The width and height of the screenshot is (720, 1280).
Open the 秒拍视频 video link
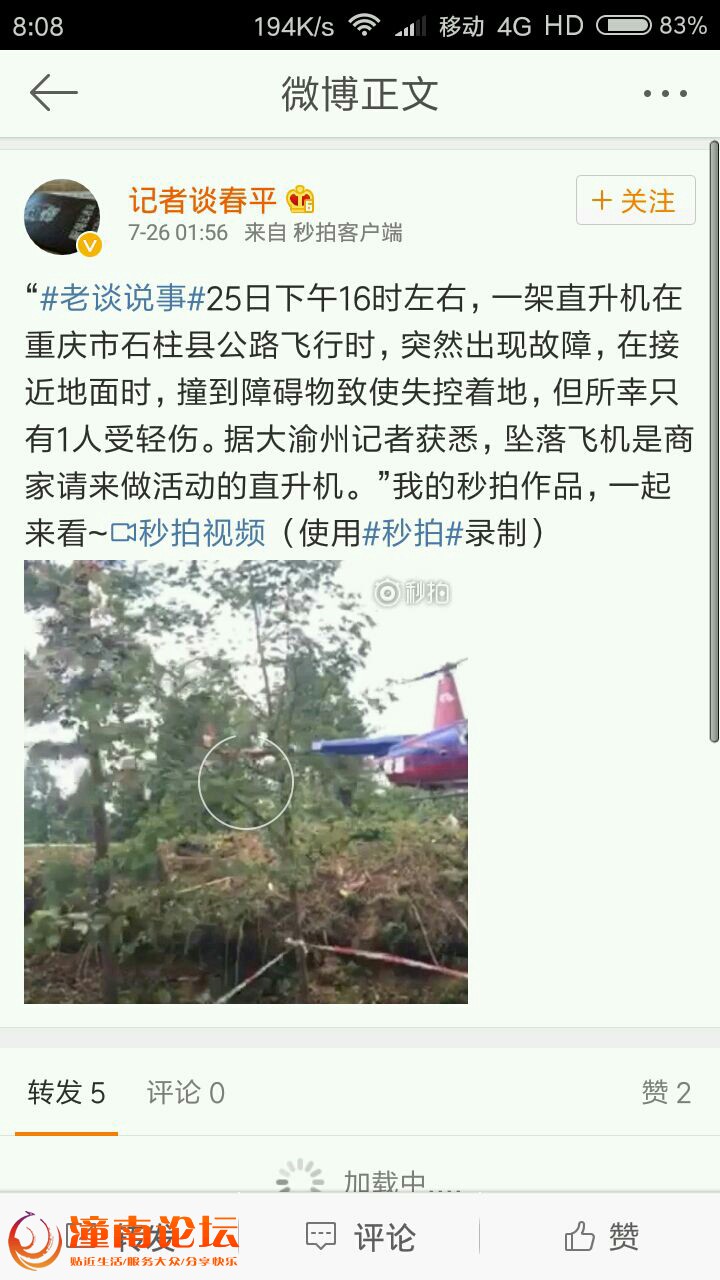click(x=188, y=533)
